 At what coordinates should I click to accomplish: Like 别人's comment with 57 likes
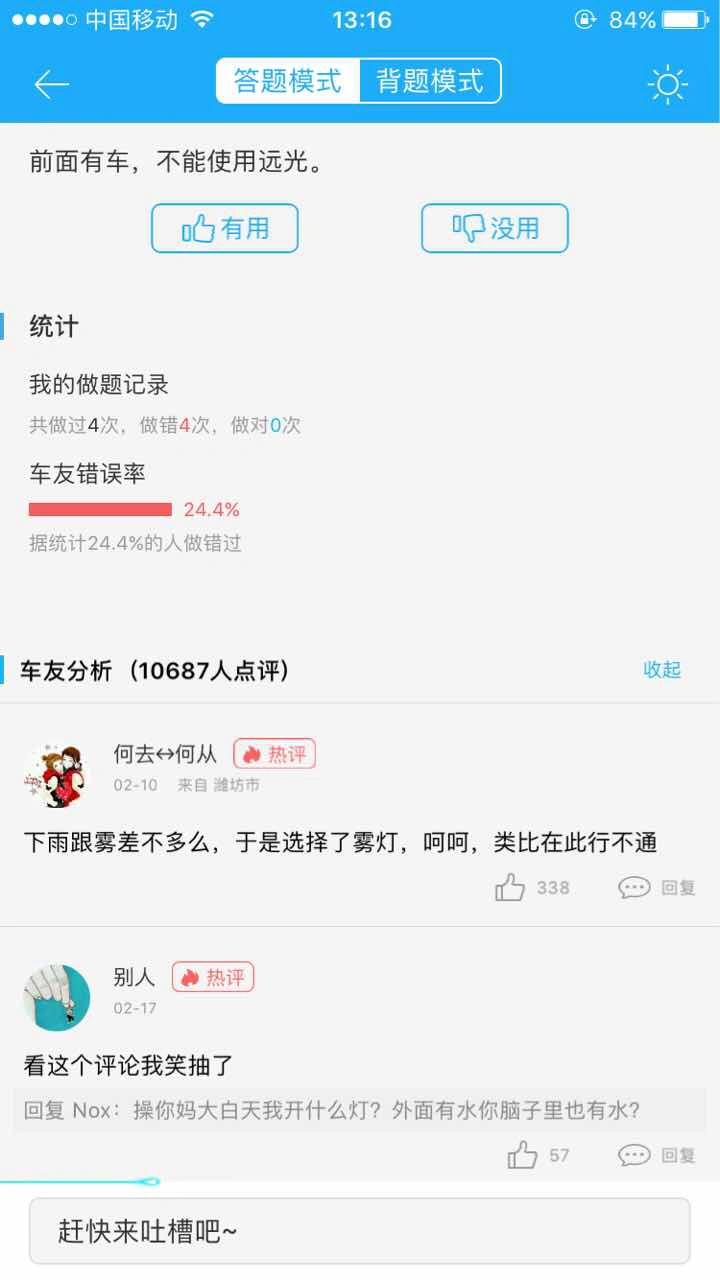click(523, 1155)
